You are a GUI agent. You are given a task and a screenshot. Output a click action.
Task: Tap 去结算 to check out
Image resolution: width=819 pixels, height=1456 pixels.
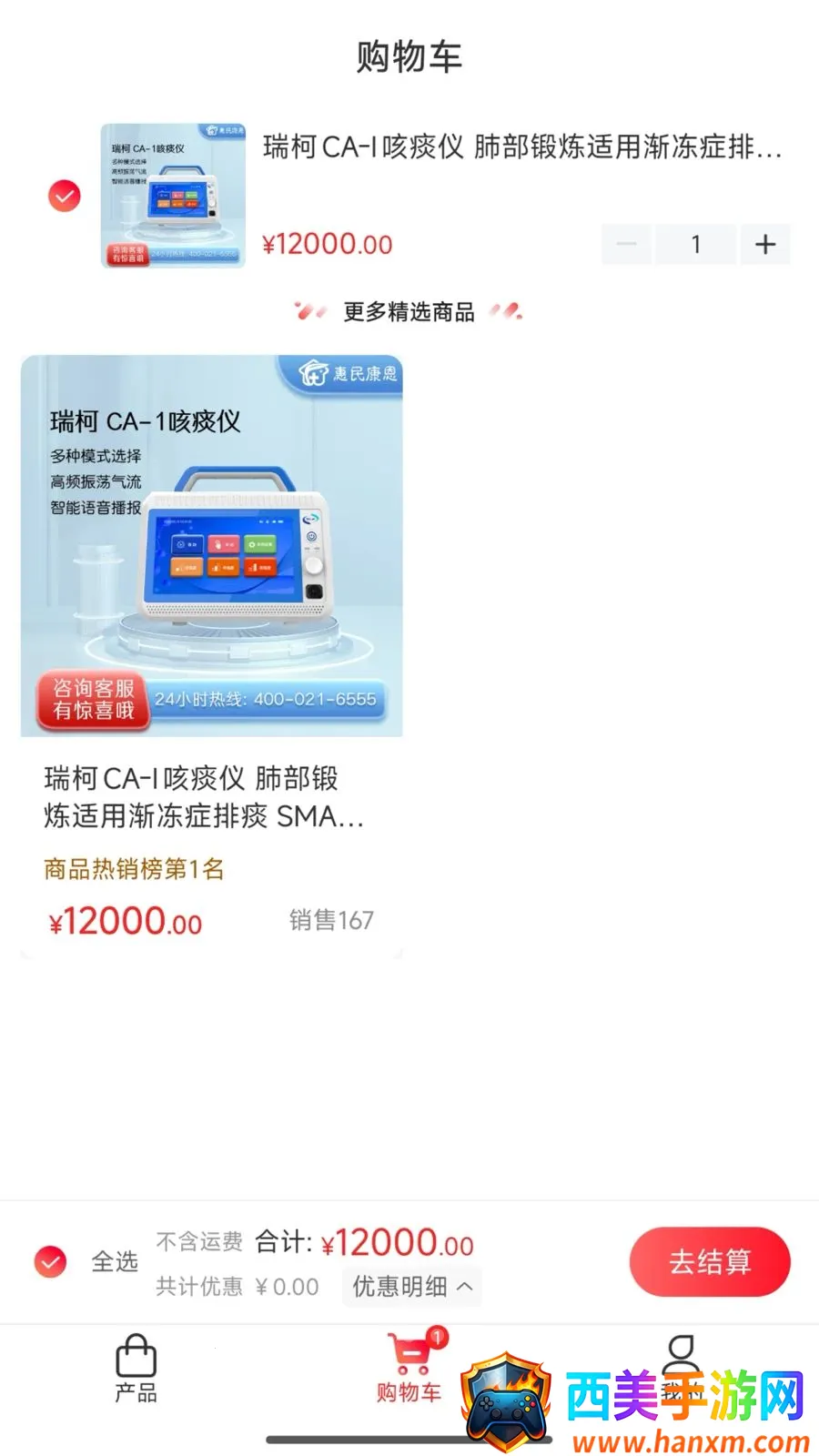(710, 1261)
